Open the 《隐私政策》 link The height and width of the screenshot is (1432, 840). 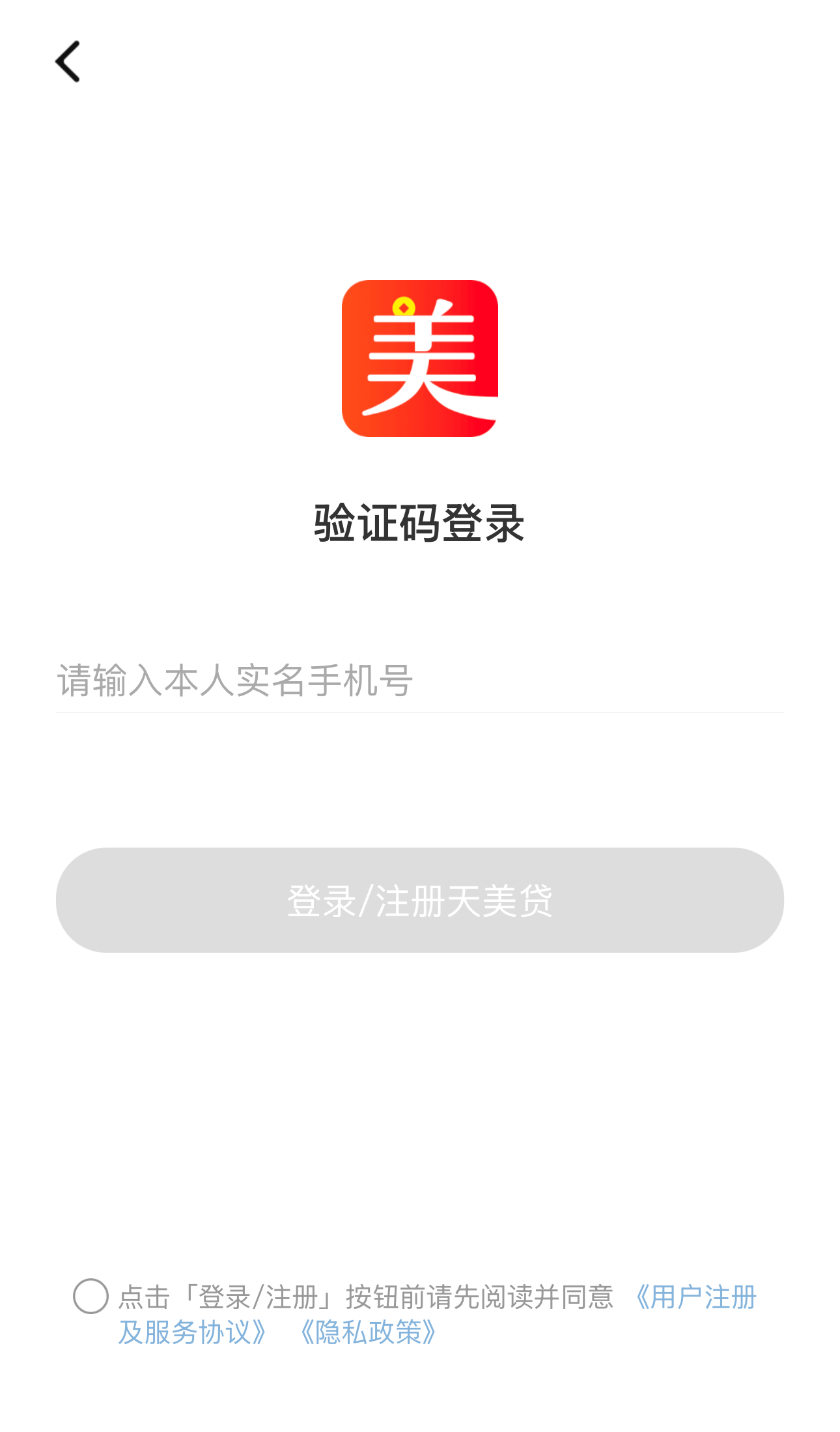point(369,1332)
